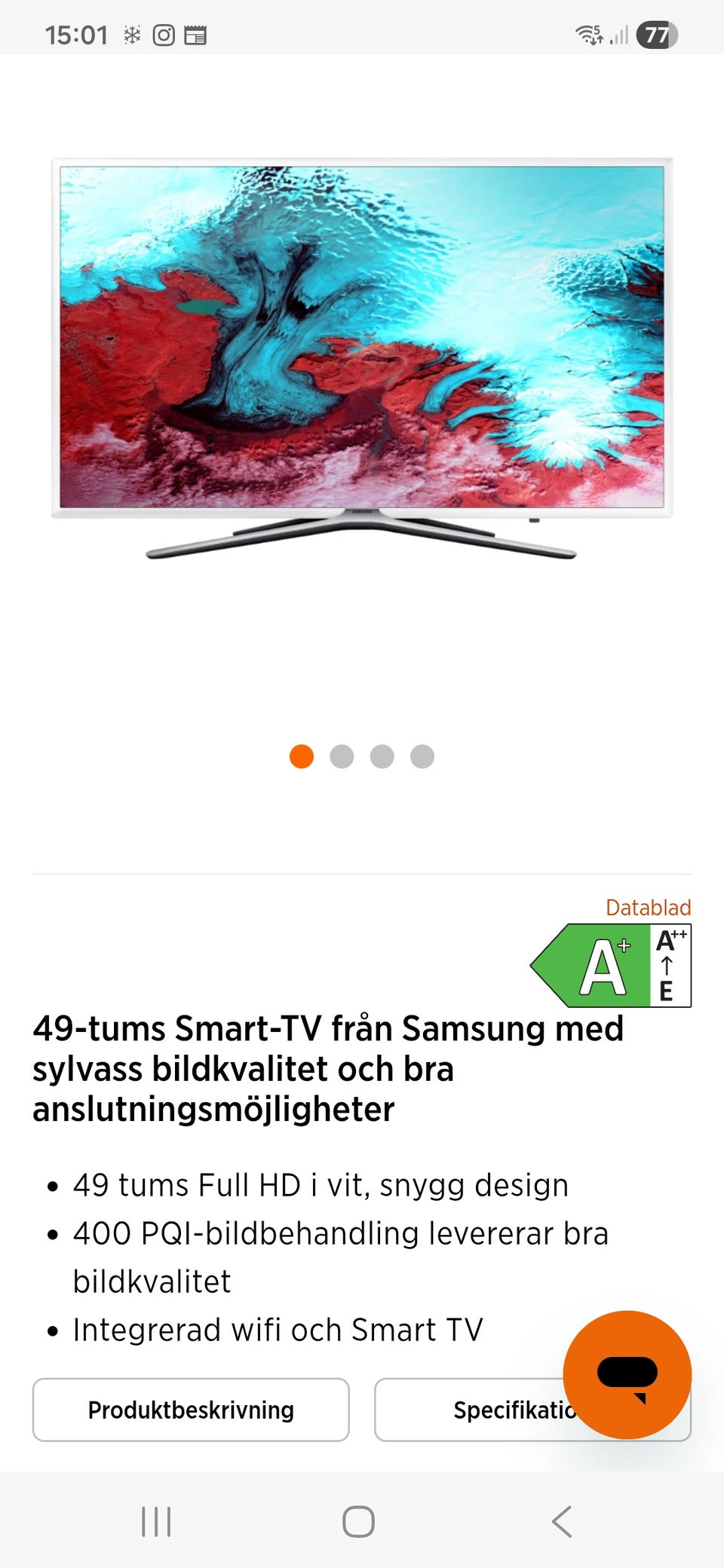Tap the carousel pagination indicator row
724x1568 pixels.
pyautogui.click(x=362, y=756)
